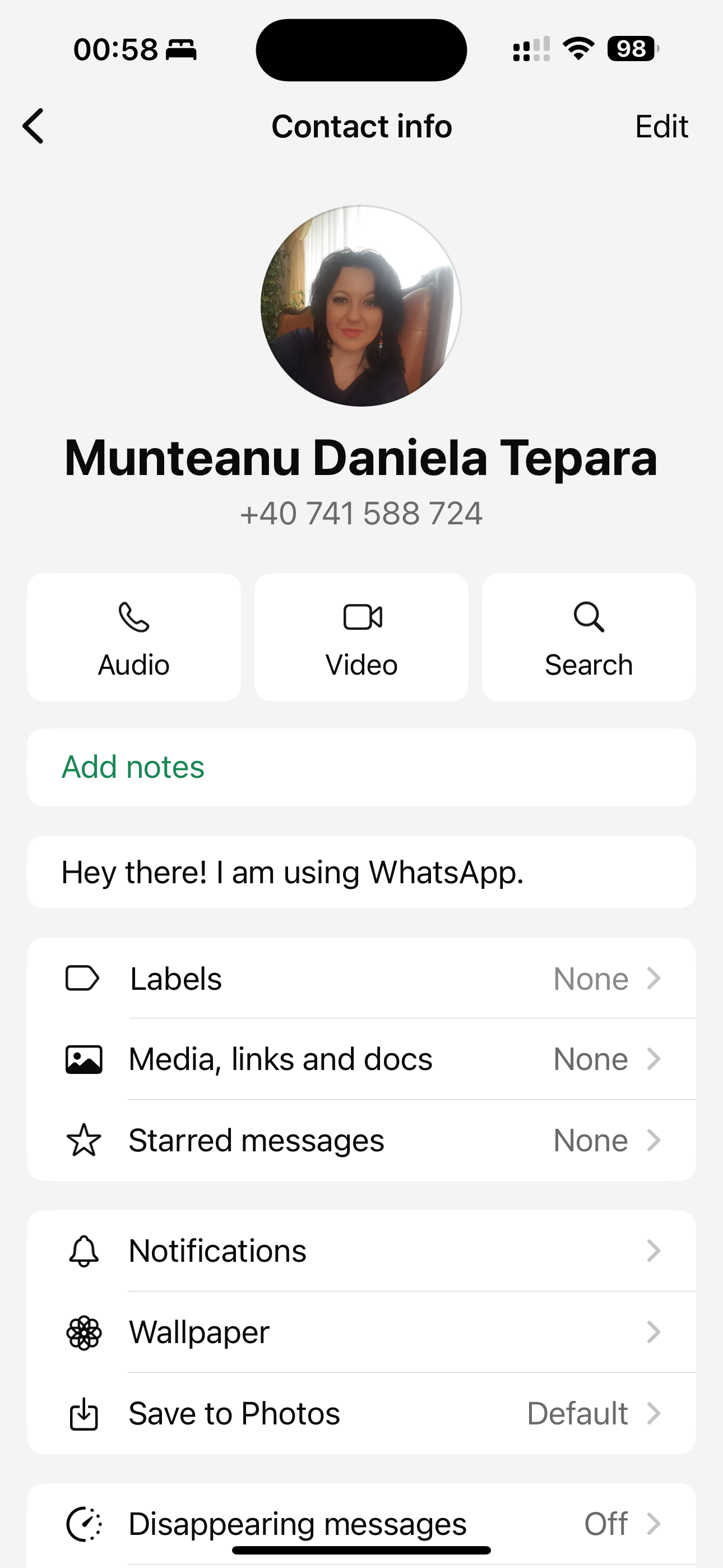
Task: Tap Edit to modify the contact
Action: pyautogui.click(x=661, y=127)
